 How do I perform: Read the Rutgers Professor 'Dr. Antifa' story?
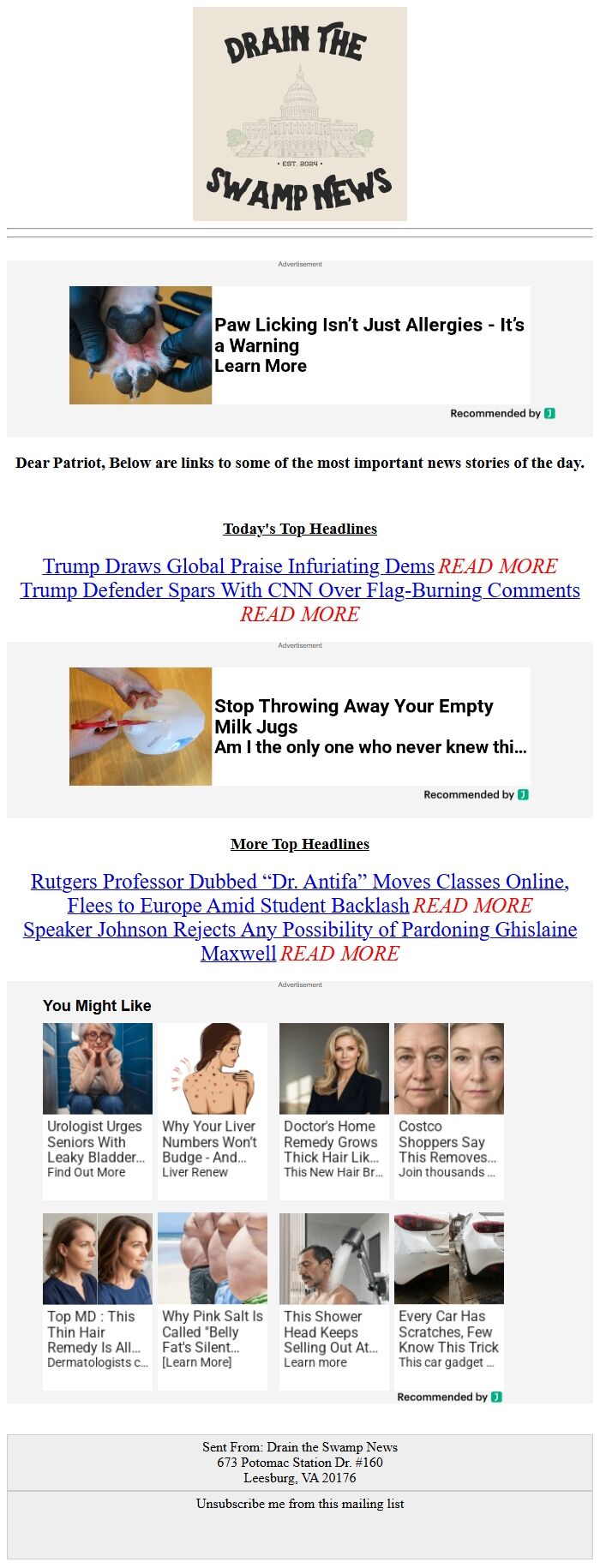click(x=300, y=882)
